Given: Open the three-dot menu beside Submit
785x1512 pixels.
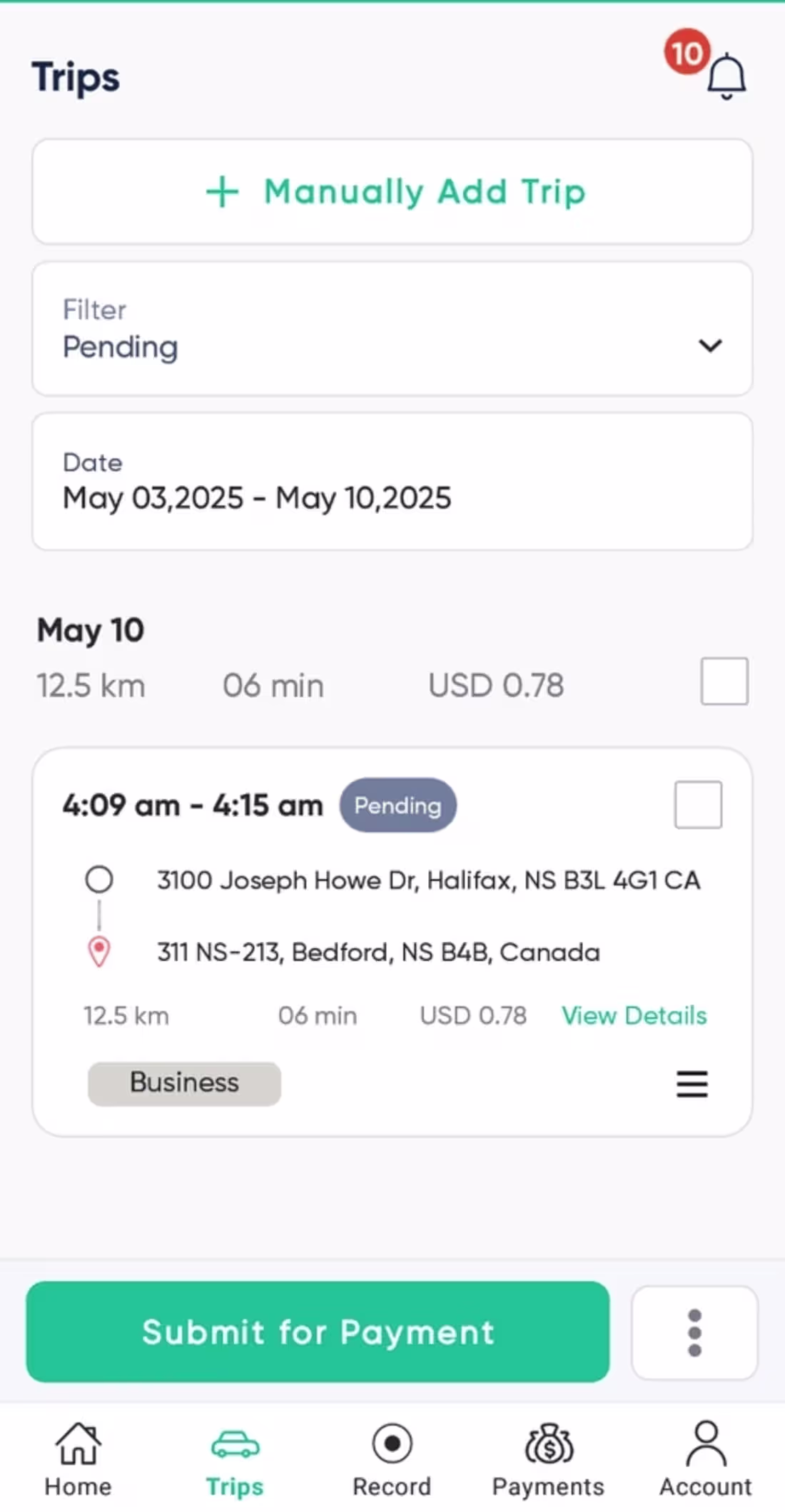Looking at the screenshot, I should pyautogui.click(x=694, y=1332).
